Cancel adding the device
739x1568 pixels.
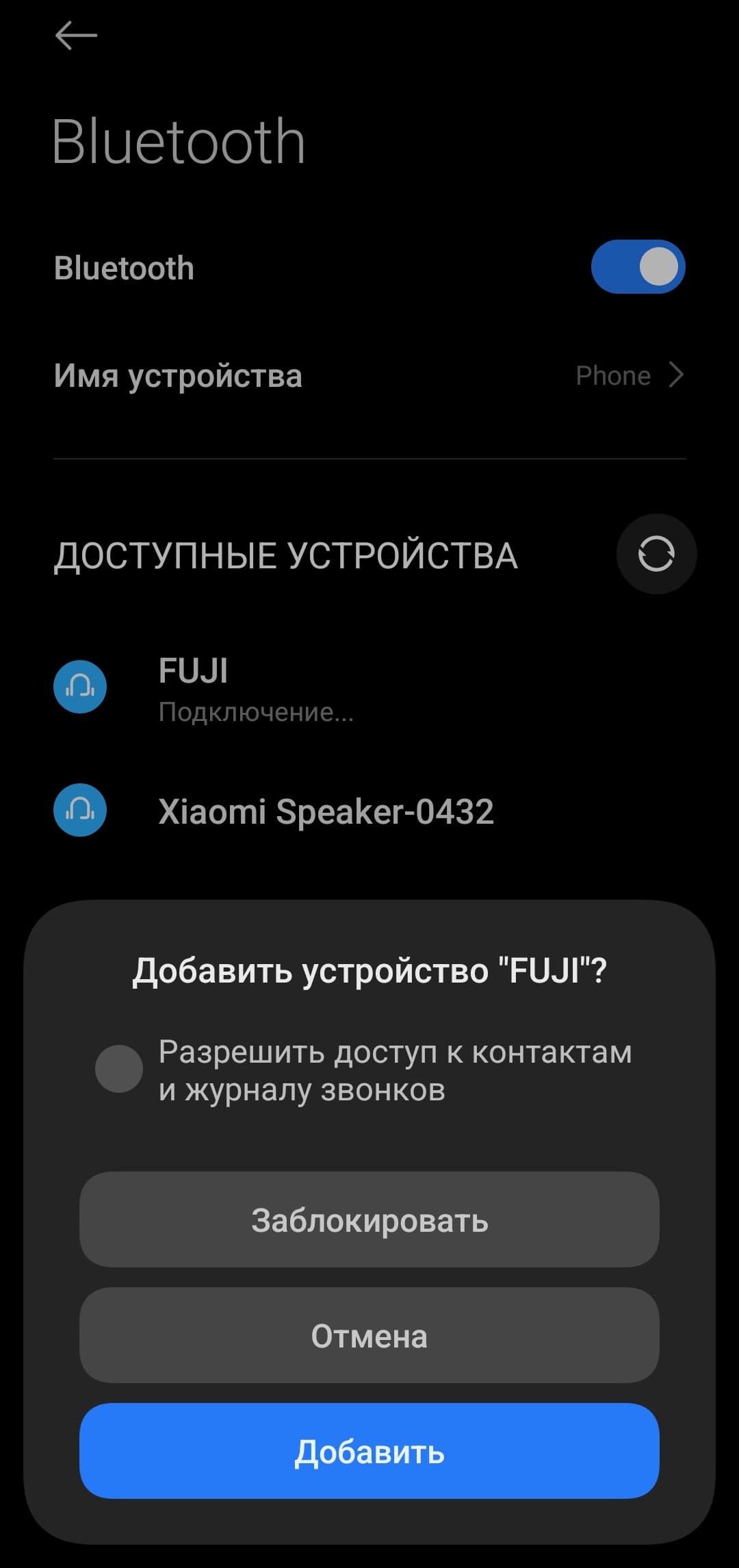369,1336
